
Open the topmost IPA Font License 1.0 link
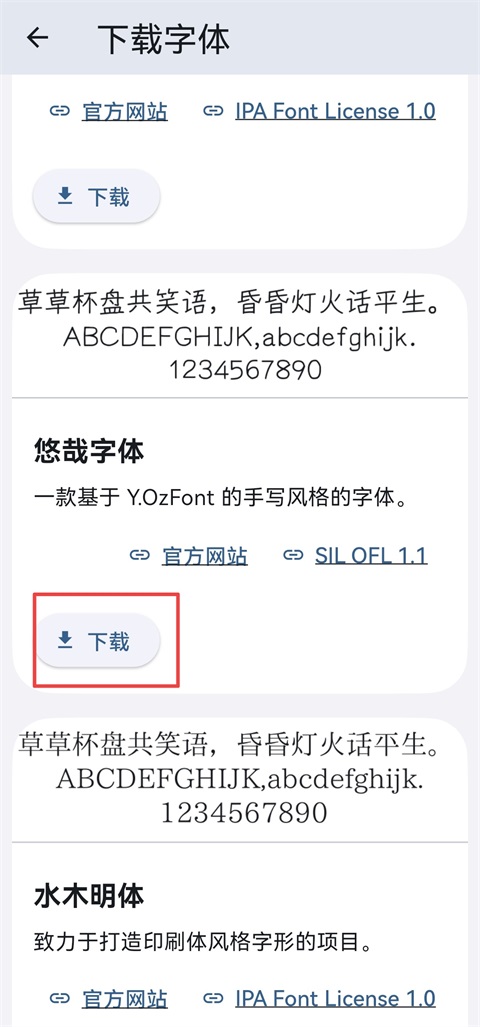319,111
